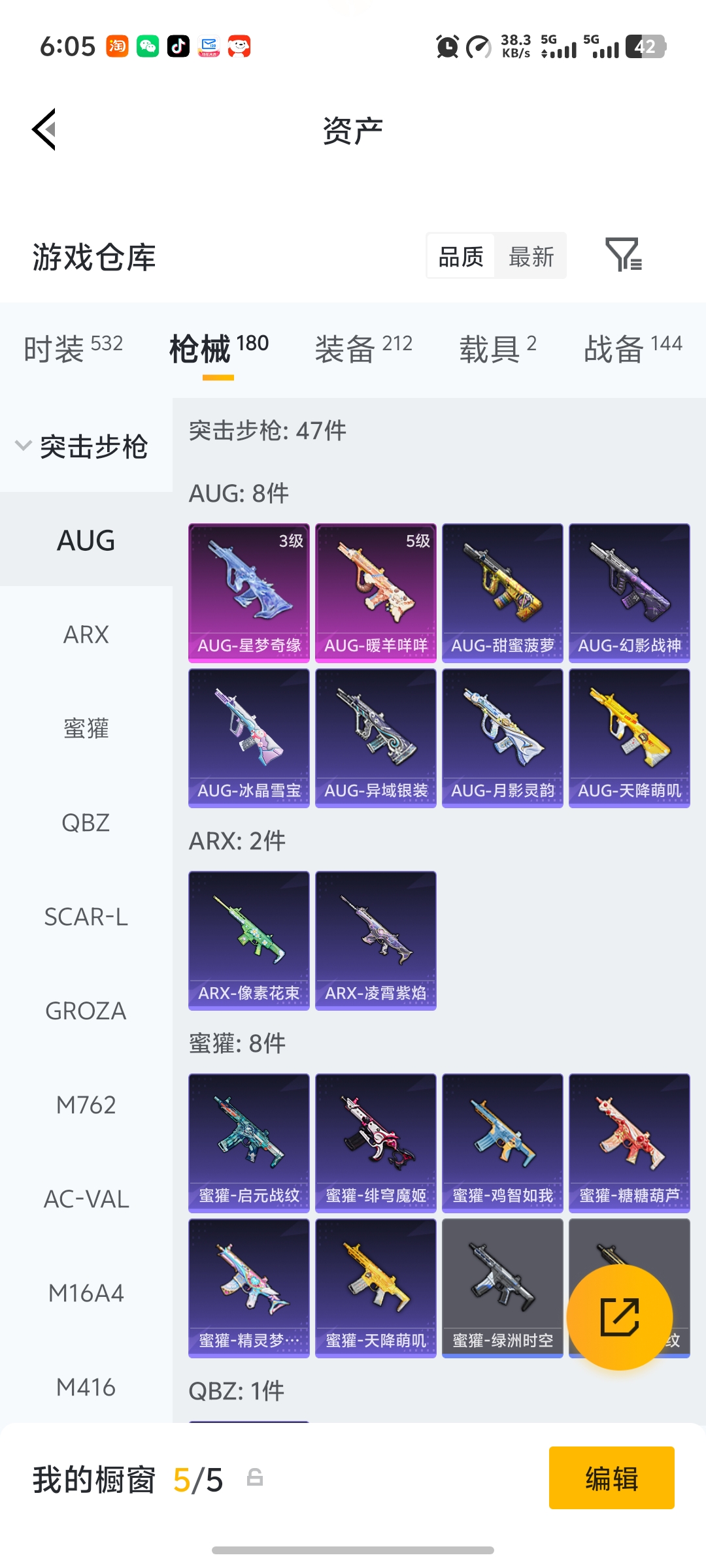The image size is (706, 1568).
Task: Open the 载具 tab
Action: [x=497, y=348]
